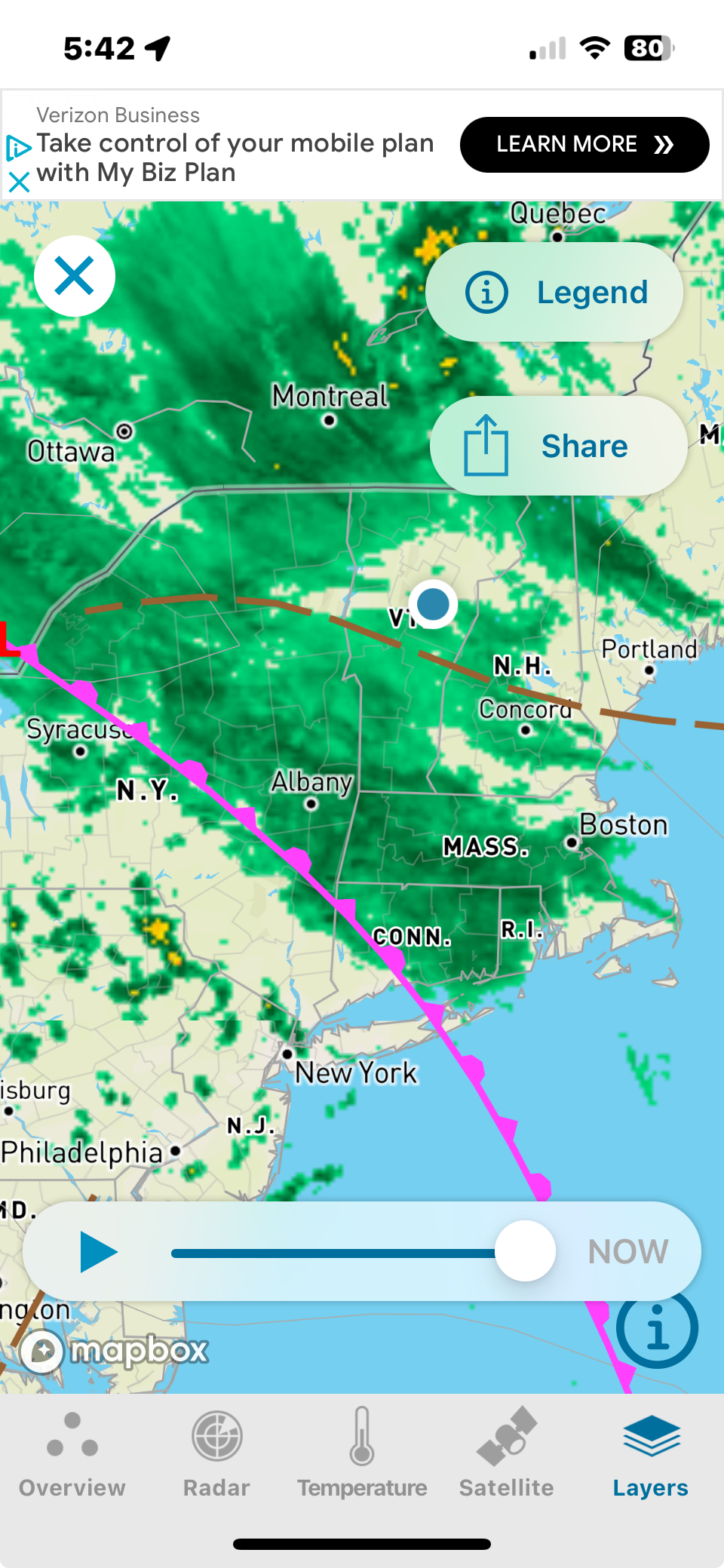The width and height of the screenshot is (724, 1568).
Task: Select the Layers tab
Action: coord(651,1456)
